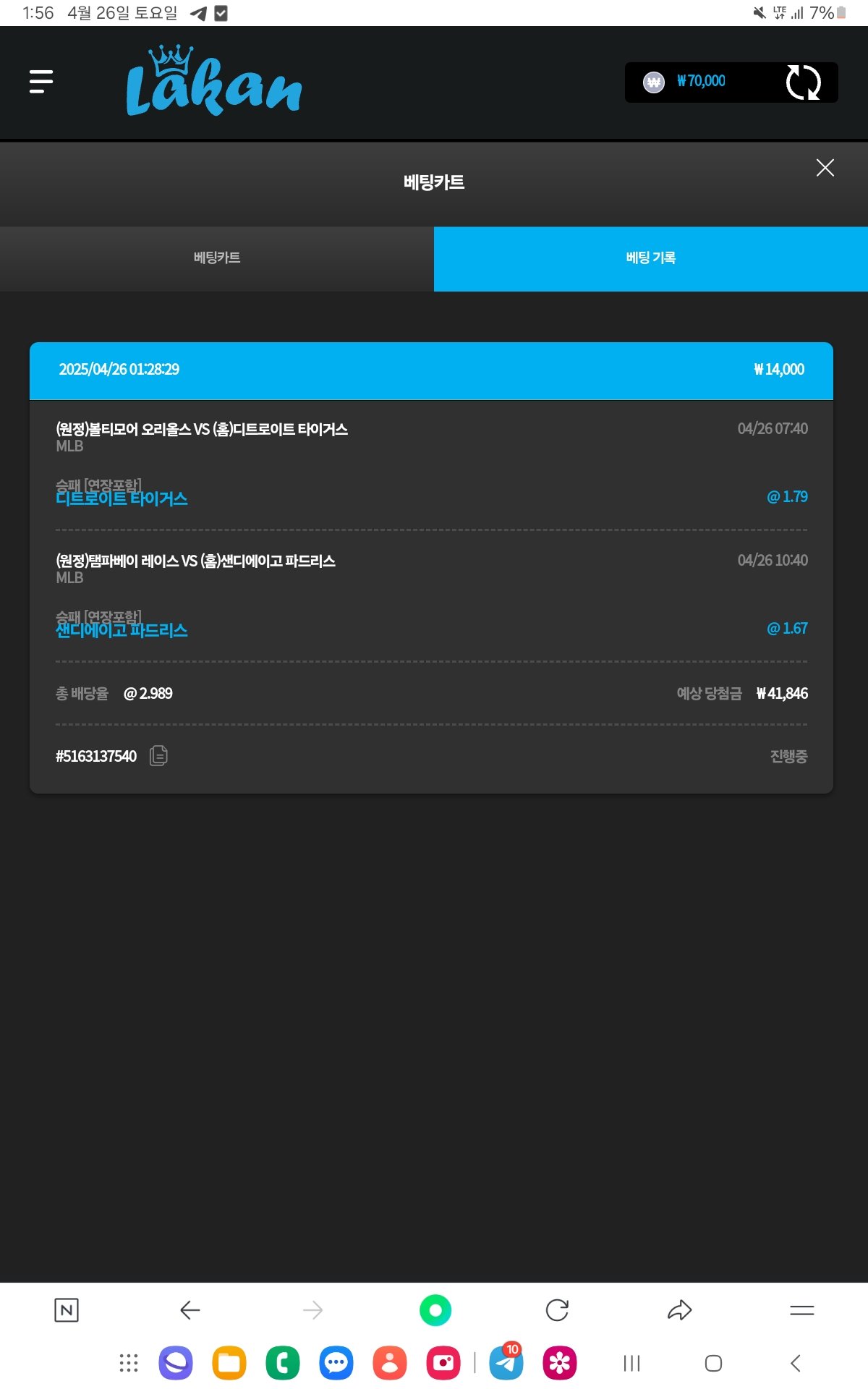Image resolution: width=868 pixels, height=1389 pixels.
Task: Open Telegram from the taskbar
Action: [506, 1364]
